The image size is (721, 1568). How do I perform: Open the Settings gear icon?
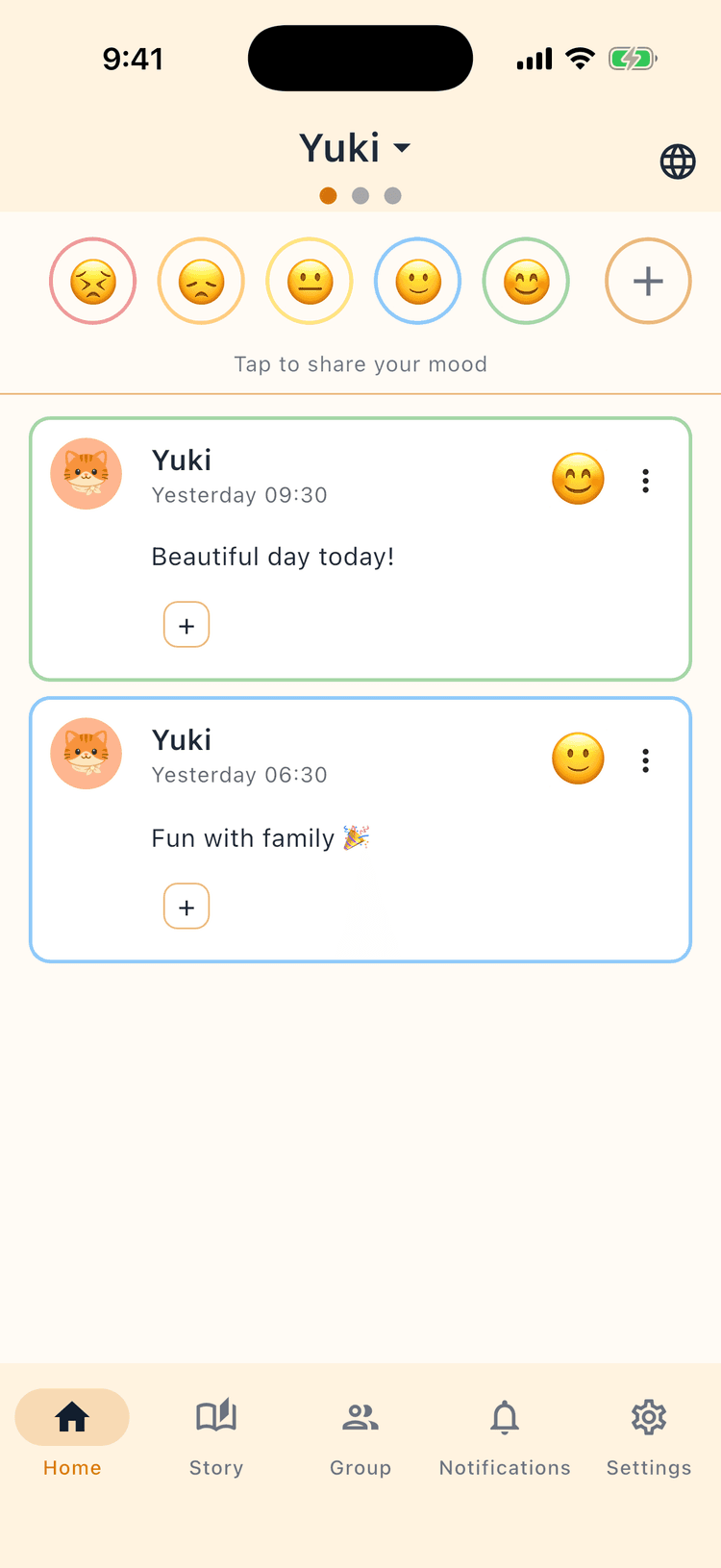pyautogui.click(x=649, y=1417)
